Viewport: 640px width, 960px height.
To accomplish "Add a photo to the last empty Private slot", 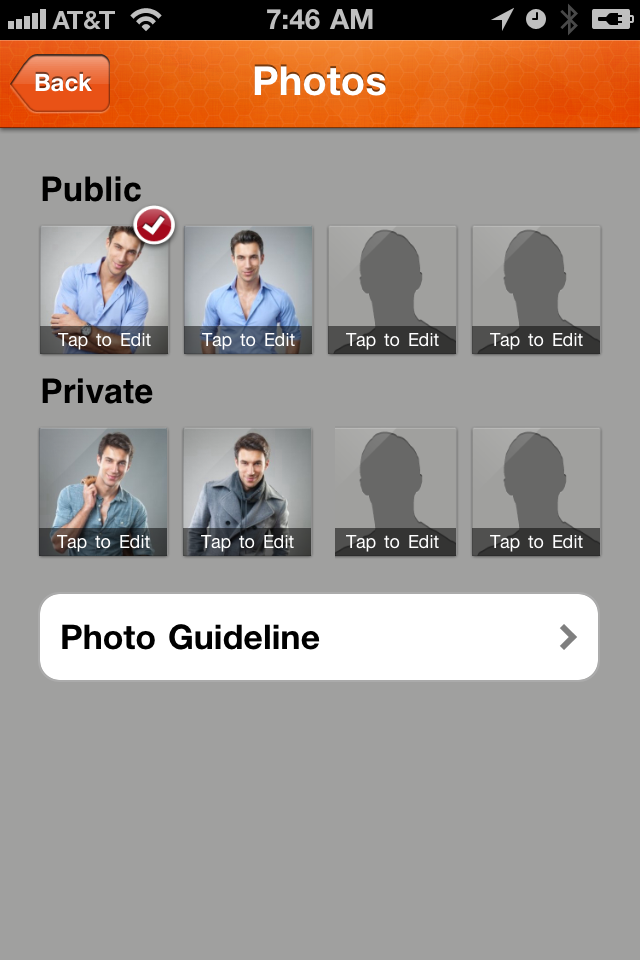I will point(536,492).
